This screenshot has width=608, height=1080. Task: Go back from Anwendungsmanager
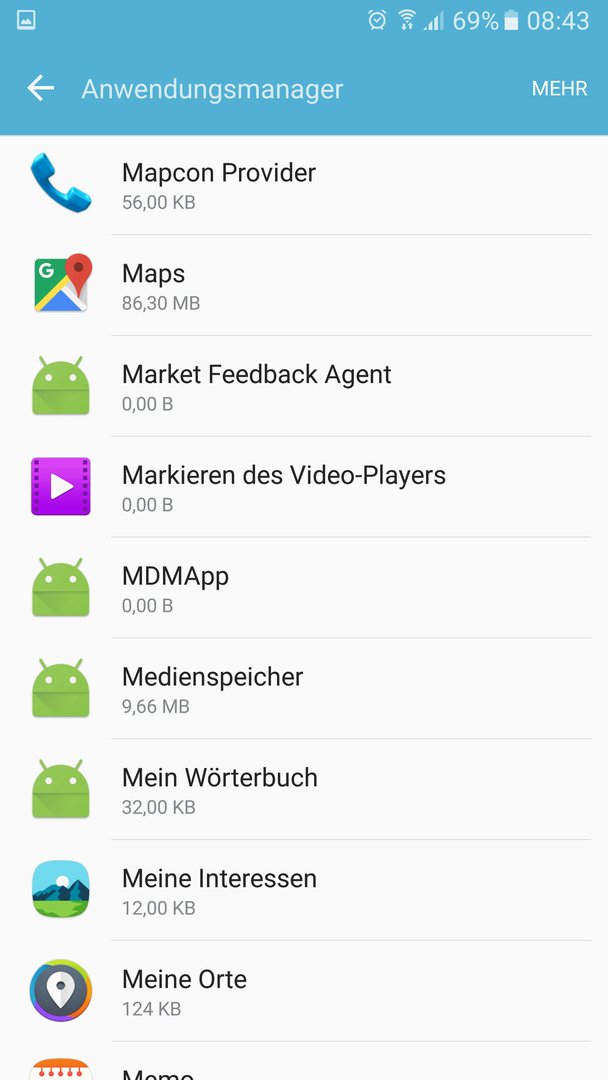click(x=41, y=89)
